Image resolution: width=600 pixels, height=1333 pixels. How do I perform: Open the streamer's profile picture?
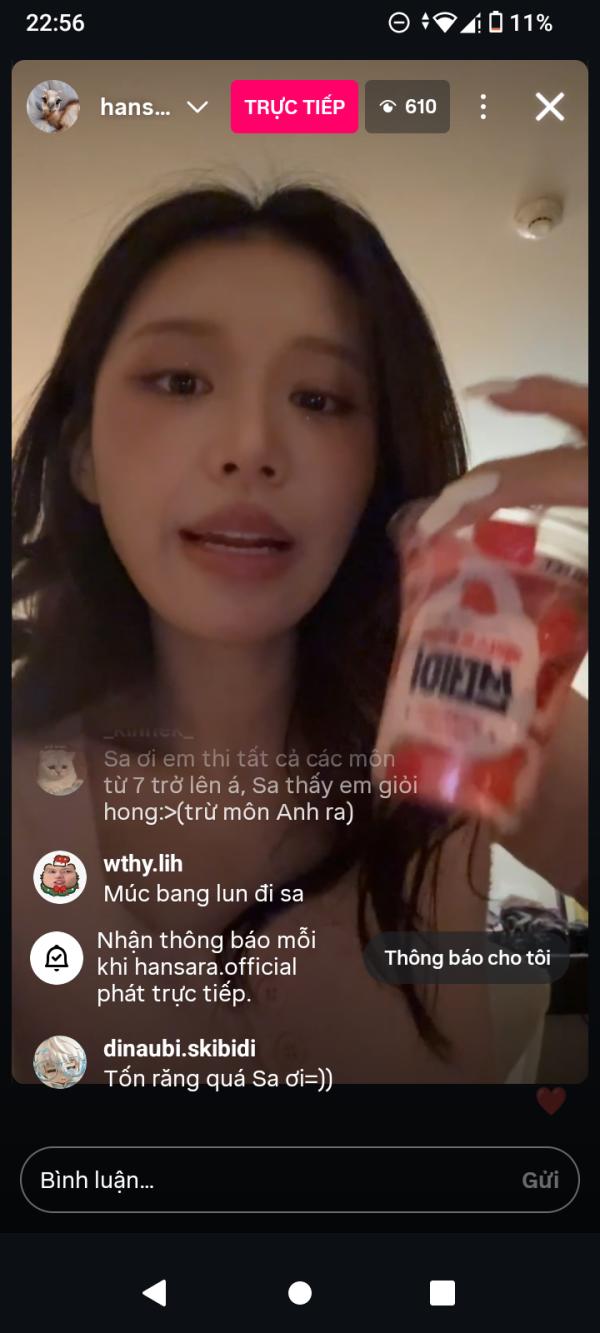coord(53,107)
